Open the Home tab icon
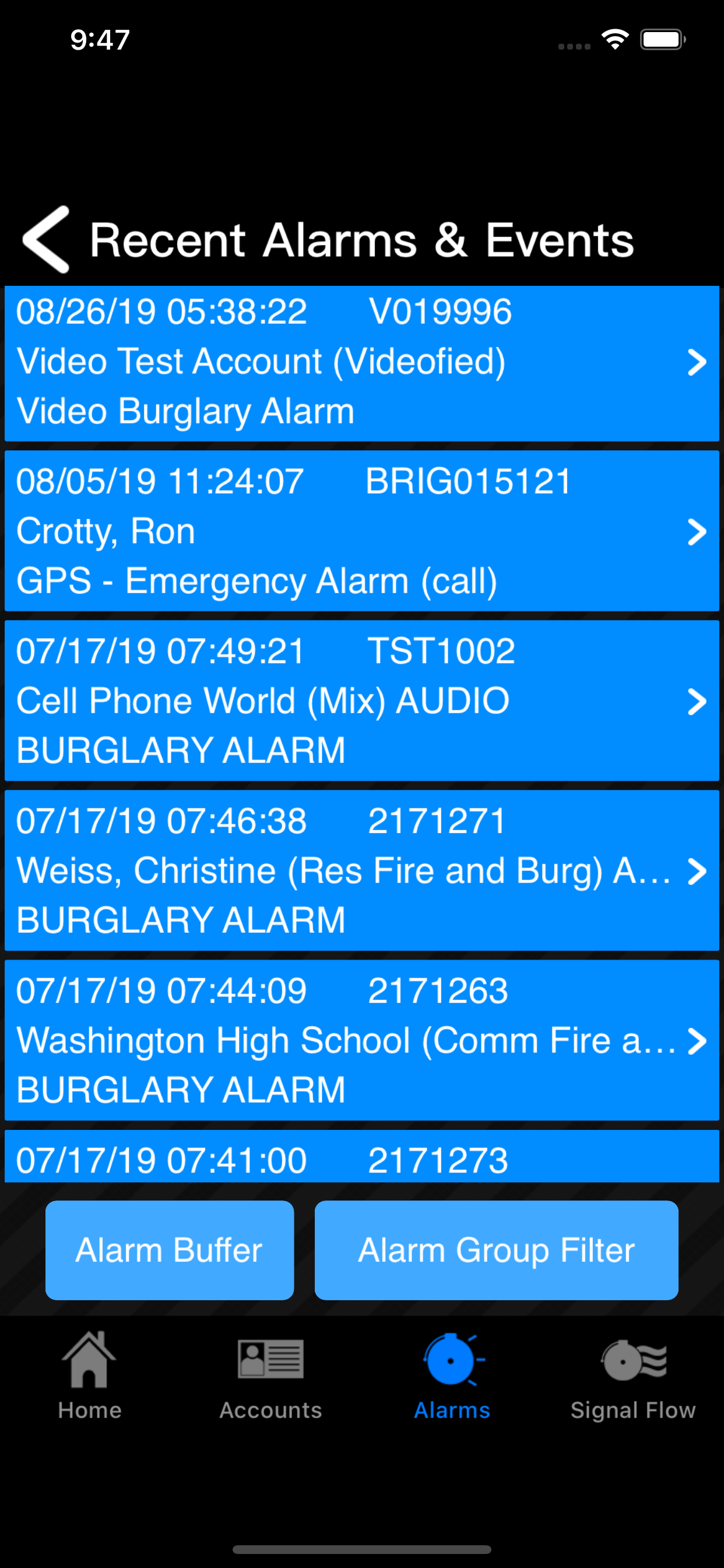The width and height of the screenshot is (724, 1568). (x=89, y=1375)
